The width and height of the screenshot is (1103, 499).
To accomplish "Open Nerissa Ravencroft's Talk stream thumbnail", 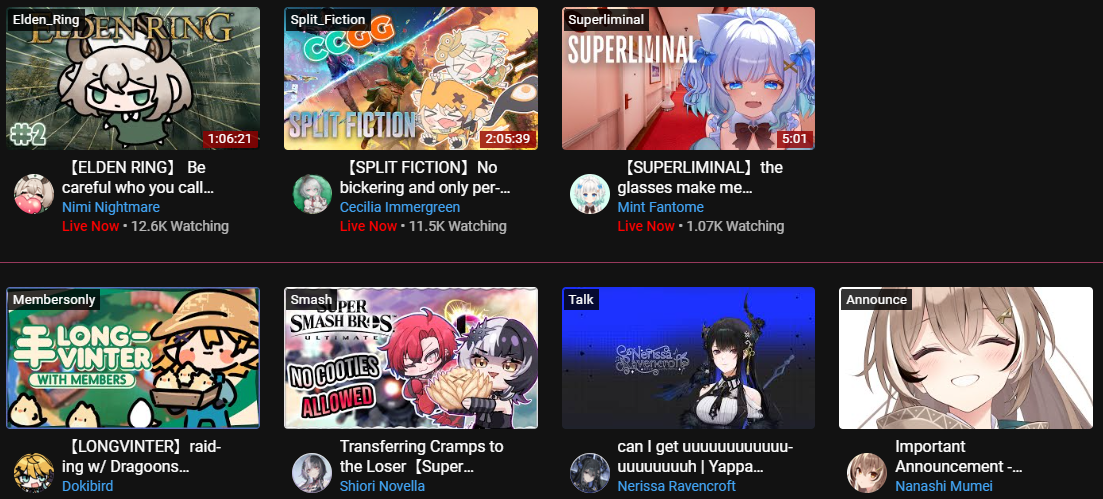I will [x=688, y=358].
